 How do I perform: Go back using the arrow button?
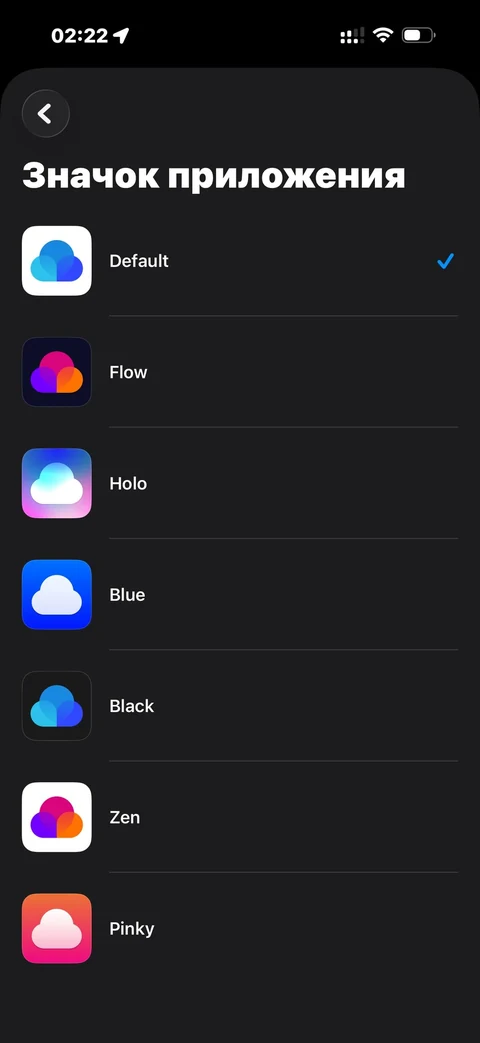coord(46,114)
